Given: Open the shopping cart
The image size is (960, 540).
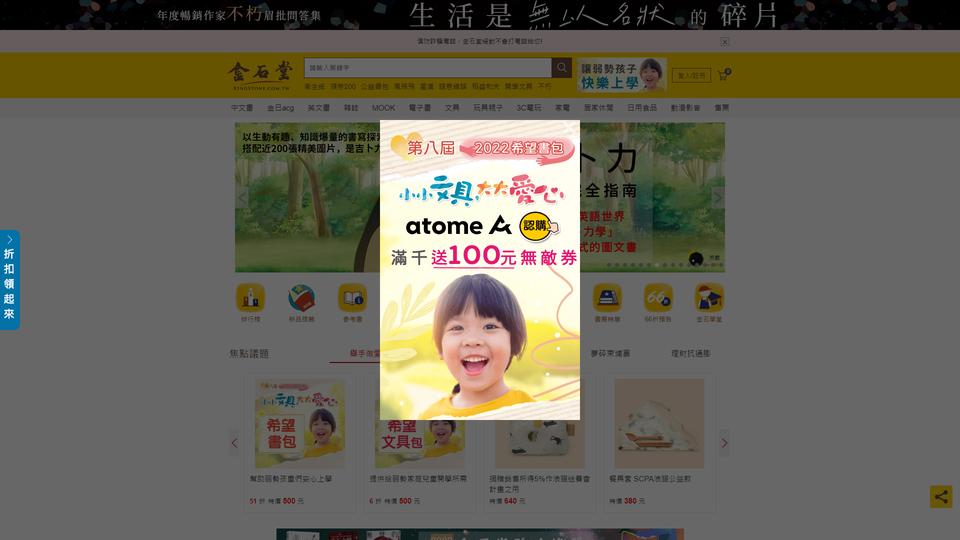Looking at the screenshot, I should (723, 75).
